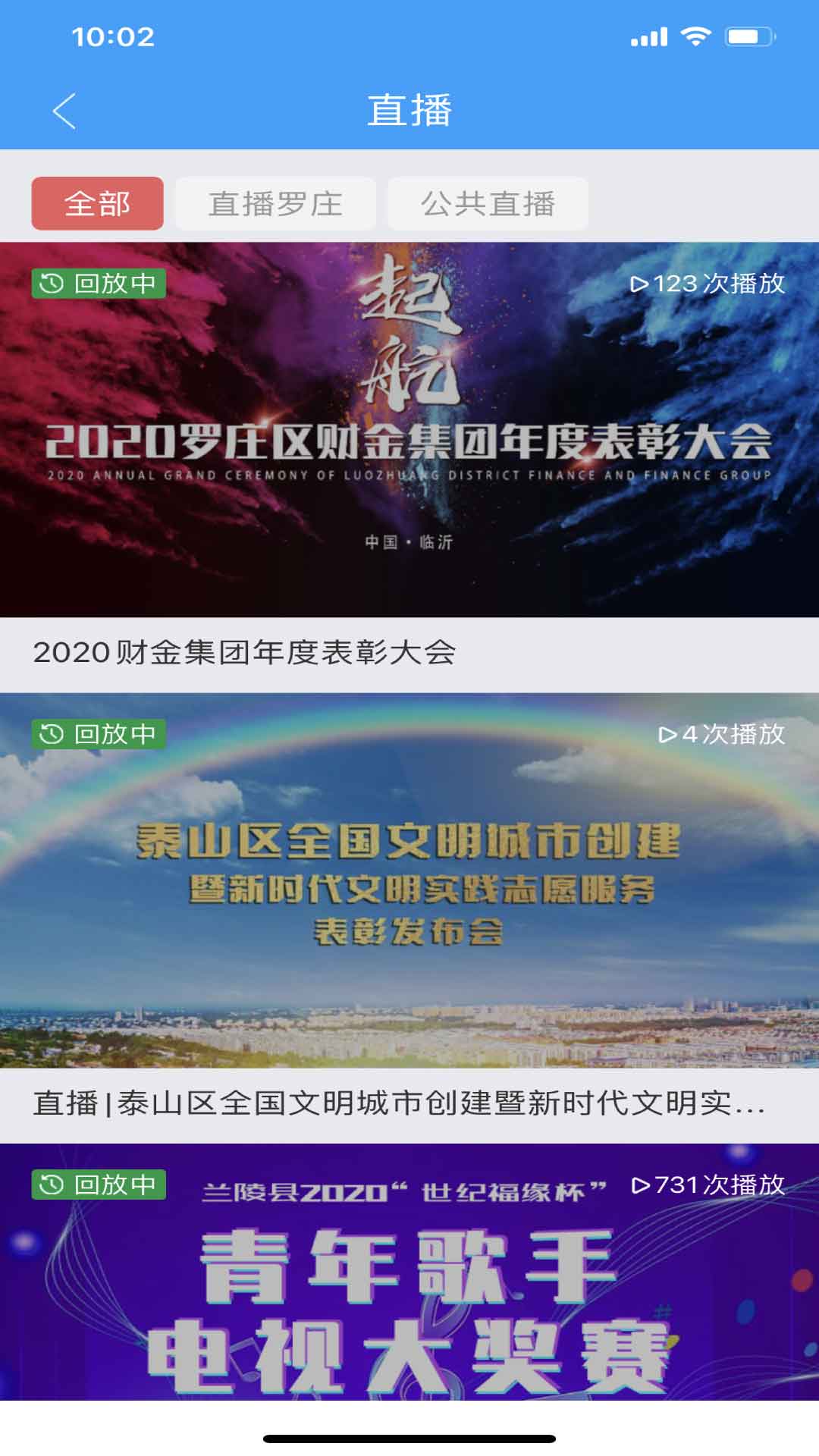Tap the replay clock icon on 财金集团 banner
The height and width of the screenshot is (1456, 819).
click(x=52, y=284)
